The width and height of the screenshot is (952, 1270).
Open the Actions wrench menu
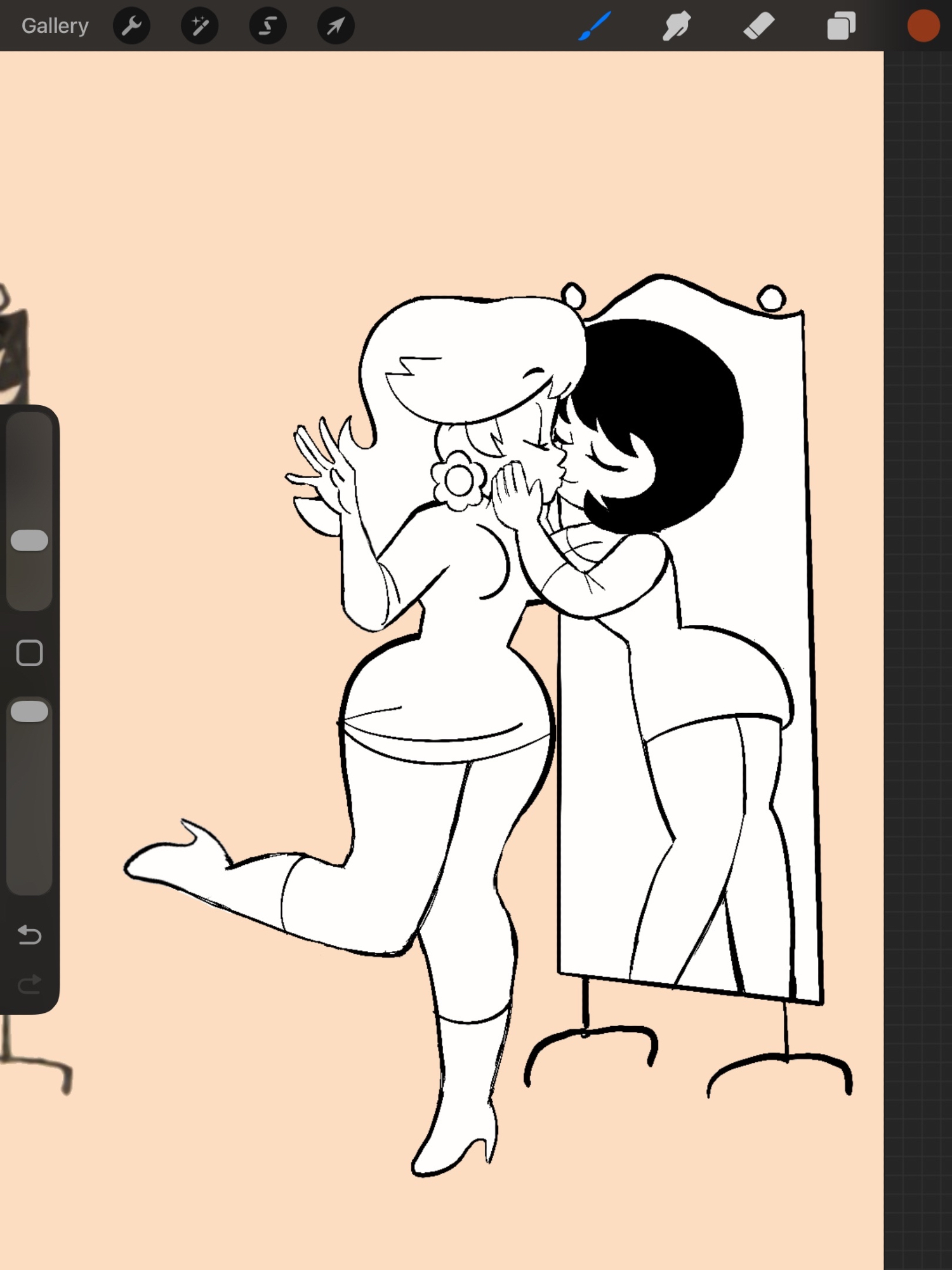pos(132,26)
